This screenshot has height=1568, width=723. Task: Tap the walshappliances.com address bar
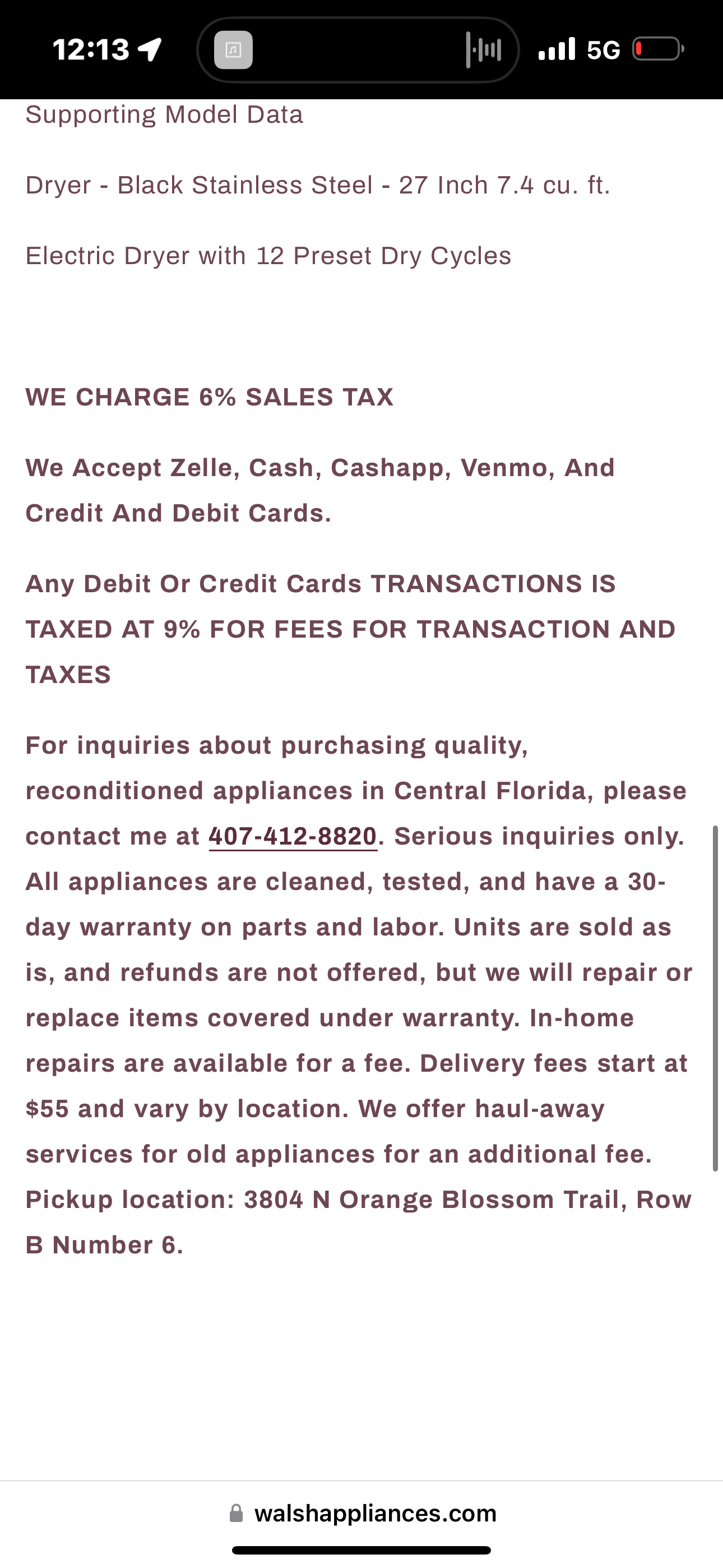click(x=363, y=1513)
